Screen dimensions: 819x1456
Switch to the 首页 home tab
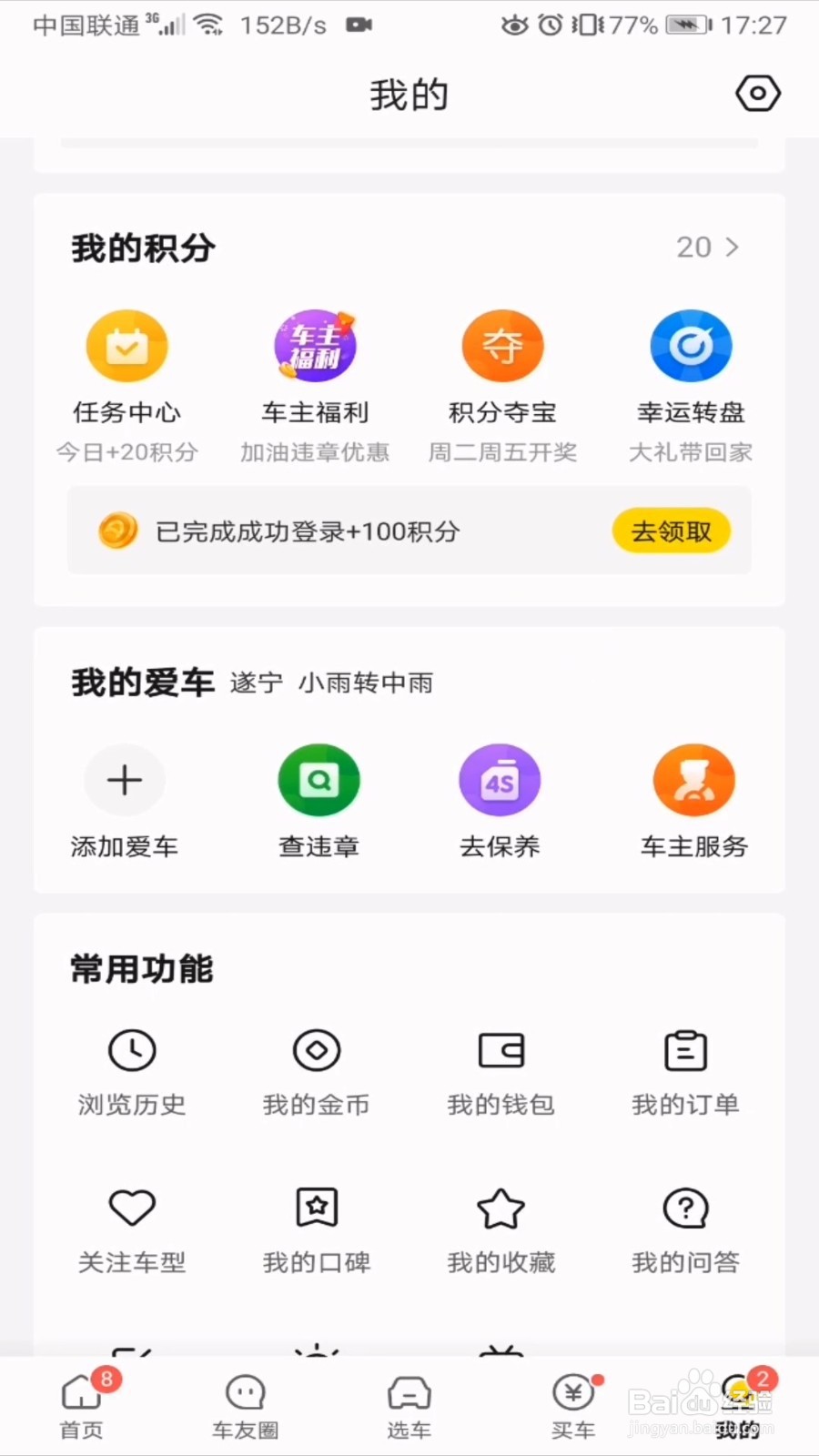(x=82, y=1406)
